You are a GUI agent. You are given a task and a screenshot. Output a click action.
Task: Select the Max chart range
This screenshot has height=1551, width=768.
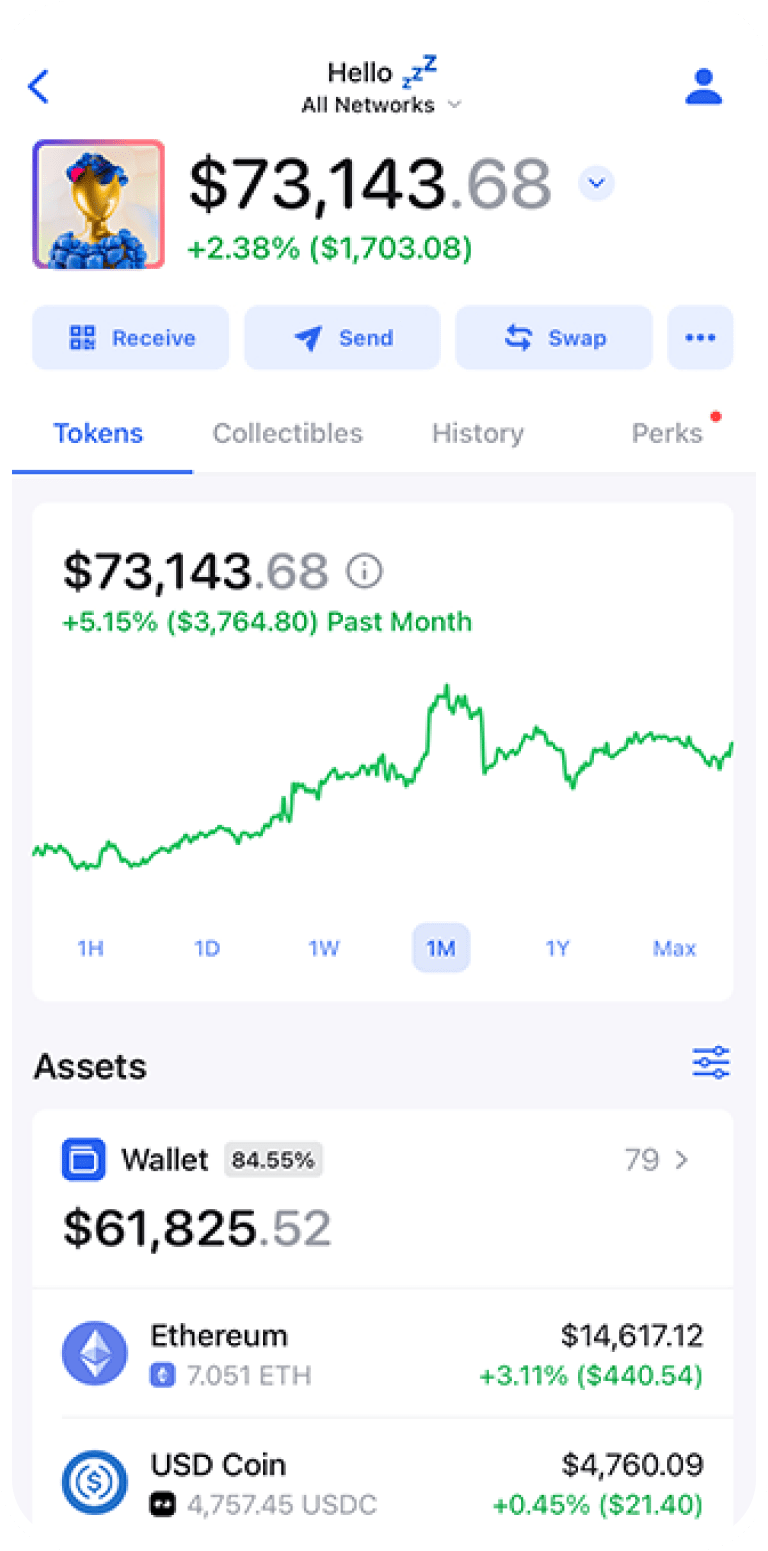click(674, 948)
